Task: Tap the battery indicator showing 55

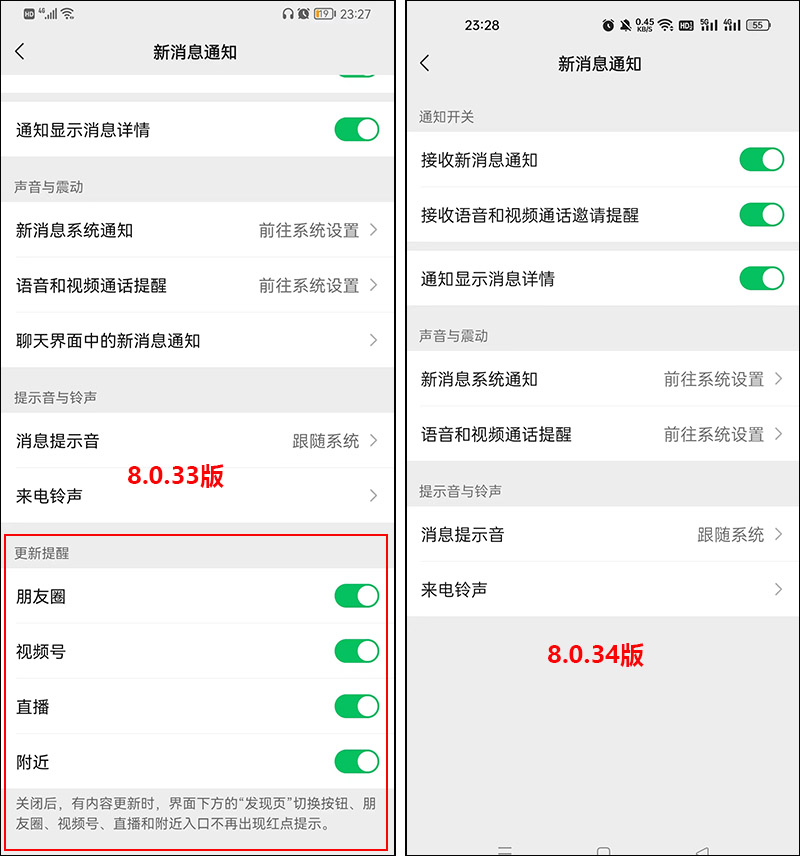Action: (757, 25)
